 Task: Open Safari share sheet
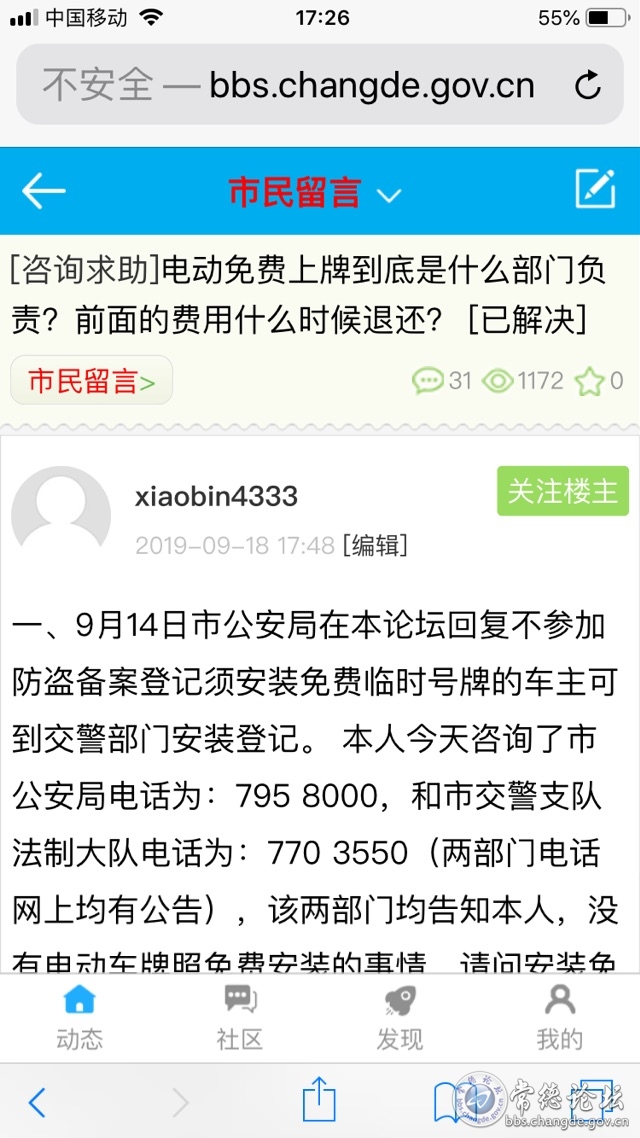click(x=319, y=1101)
